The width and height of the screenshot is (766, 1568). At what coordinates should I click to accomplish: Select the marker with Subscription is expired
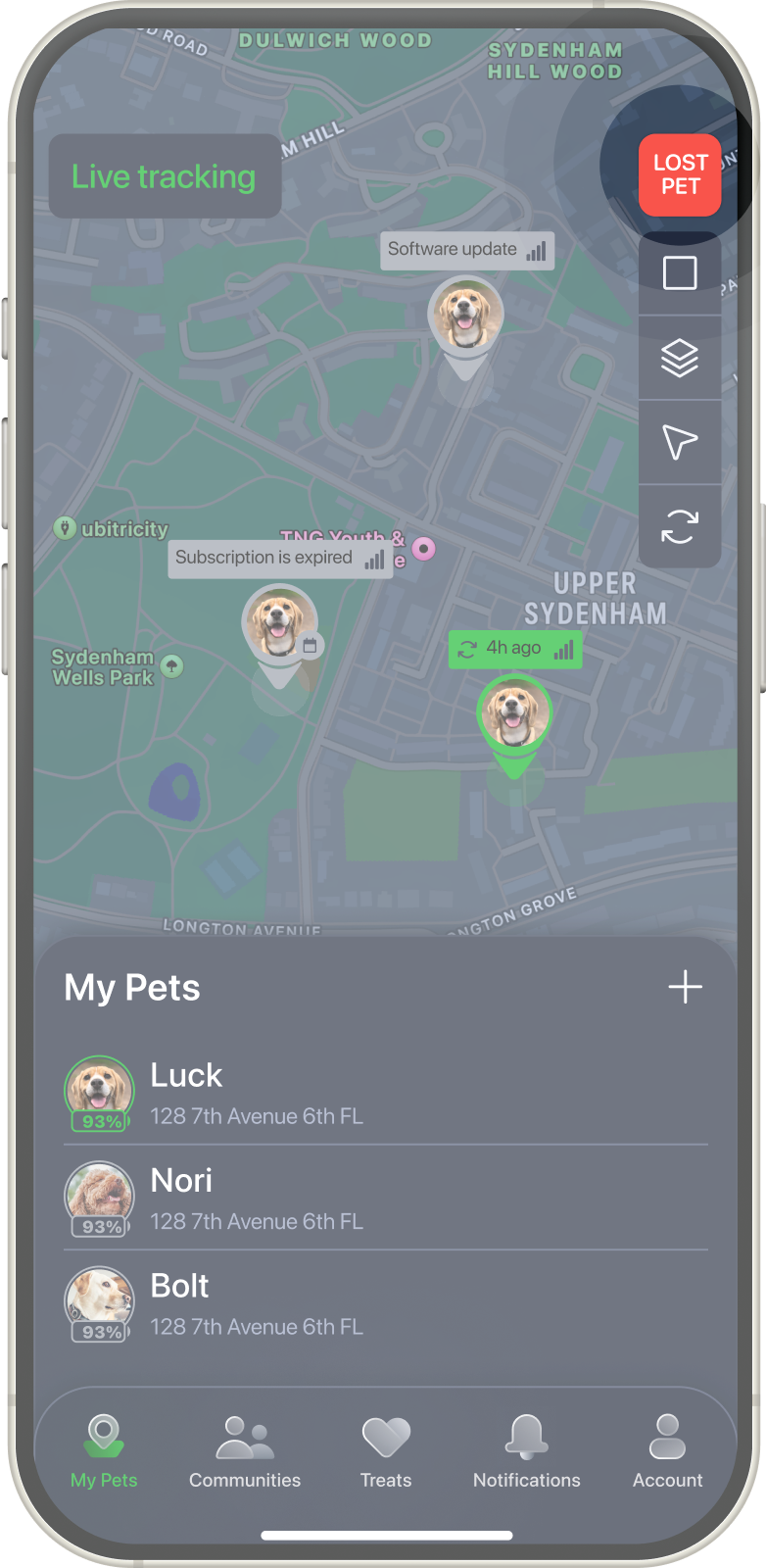tap(279, 623)
